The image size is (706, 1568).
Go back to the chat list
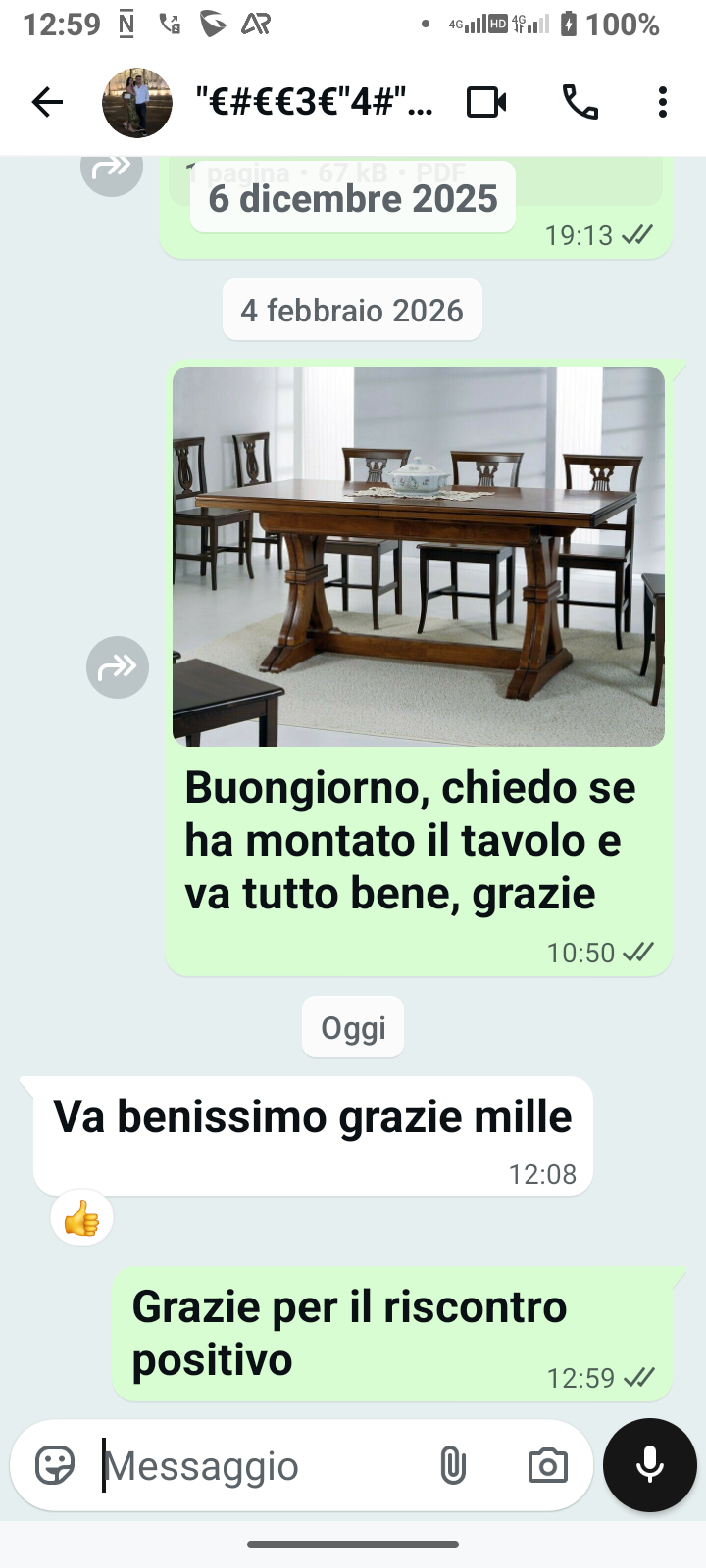46,102
